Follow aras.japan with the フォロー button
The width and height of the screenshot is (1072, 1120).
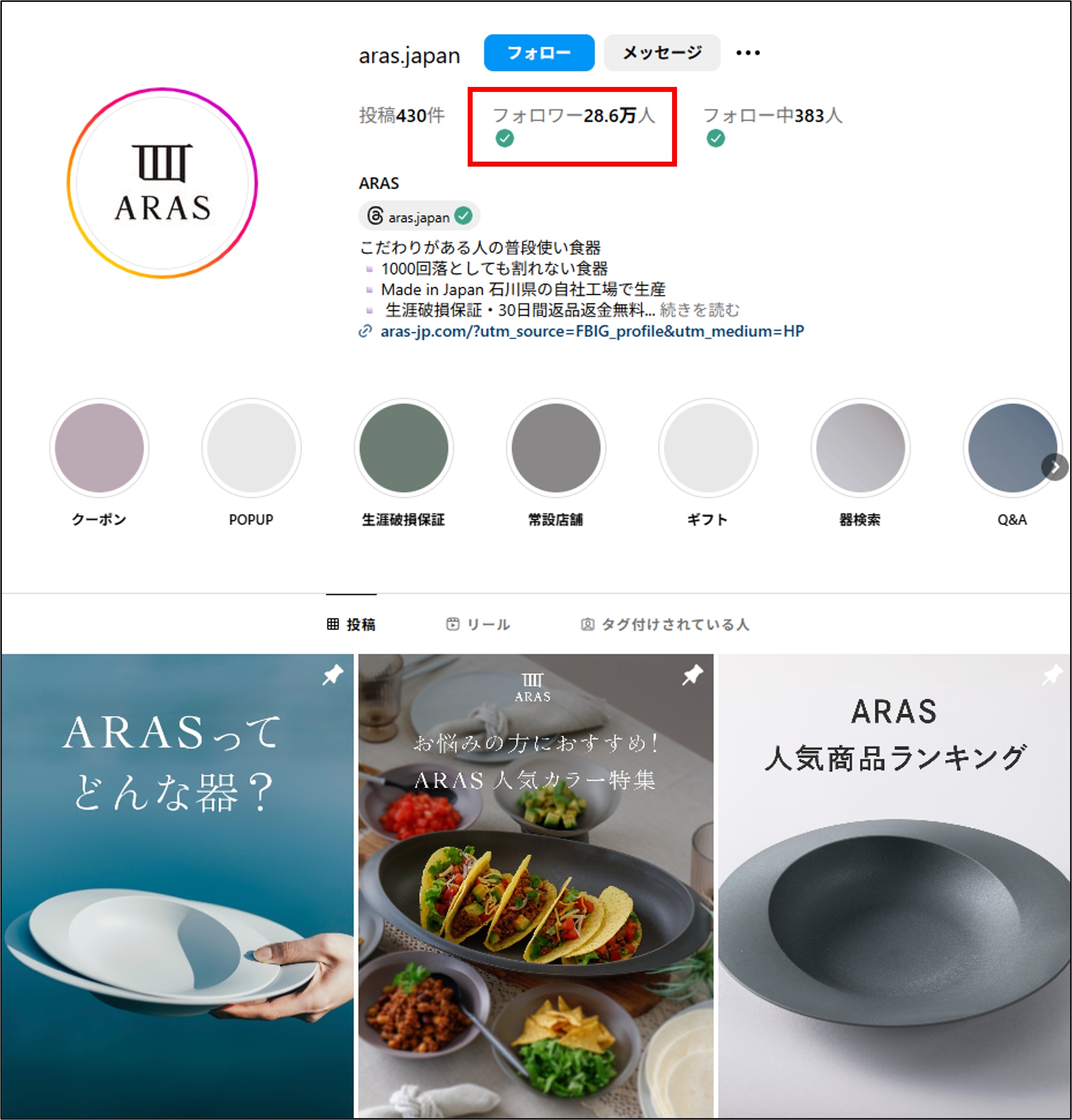click(538, 53)
